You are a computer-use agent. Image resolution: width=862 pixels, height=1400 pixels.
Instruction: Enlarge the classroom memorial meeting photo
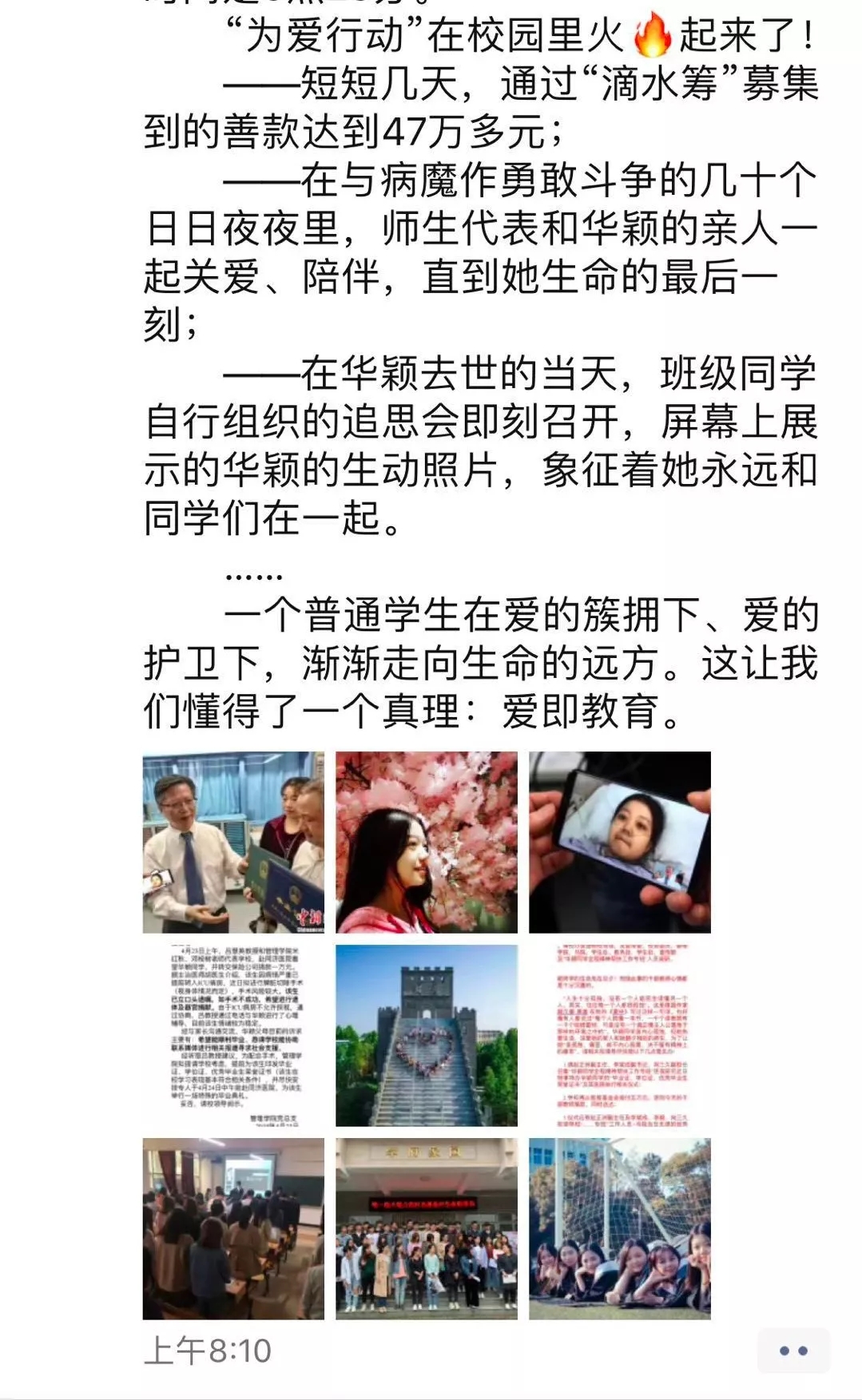pos(233,1229)
